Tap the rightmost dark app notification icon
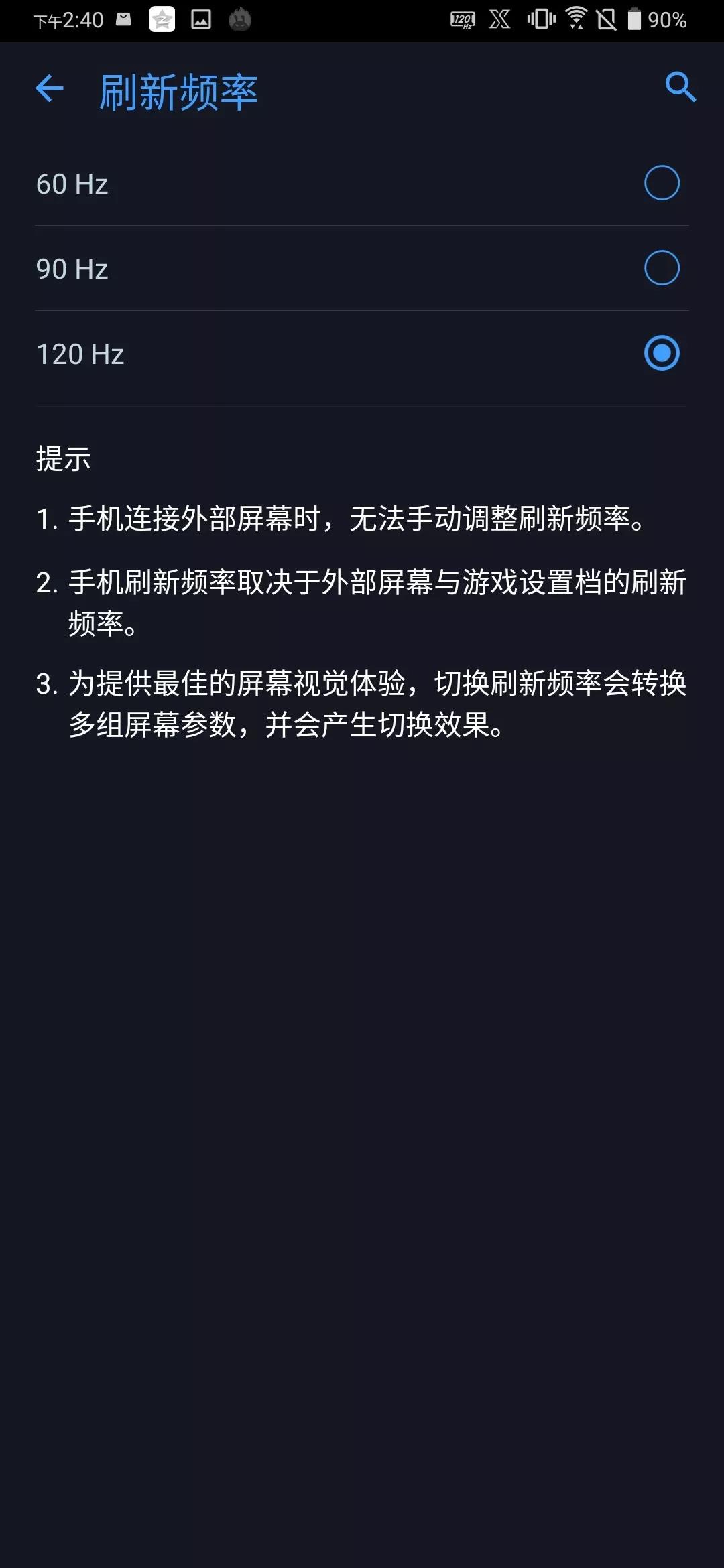Image resolution: width=724 pixels, height=1568 pixels. point(238,20)
